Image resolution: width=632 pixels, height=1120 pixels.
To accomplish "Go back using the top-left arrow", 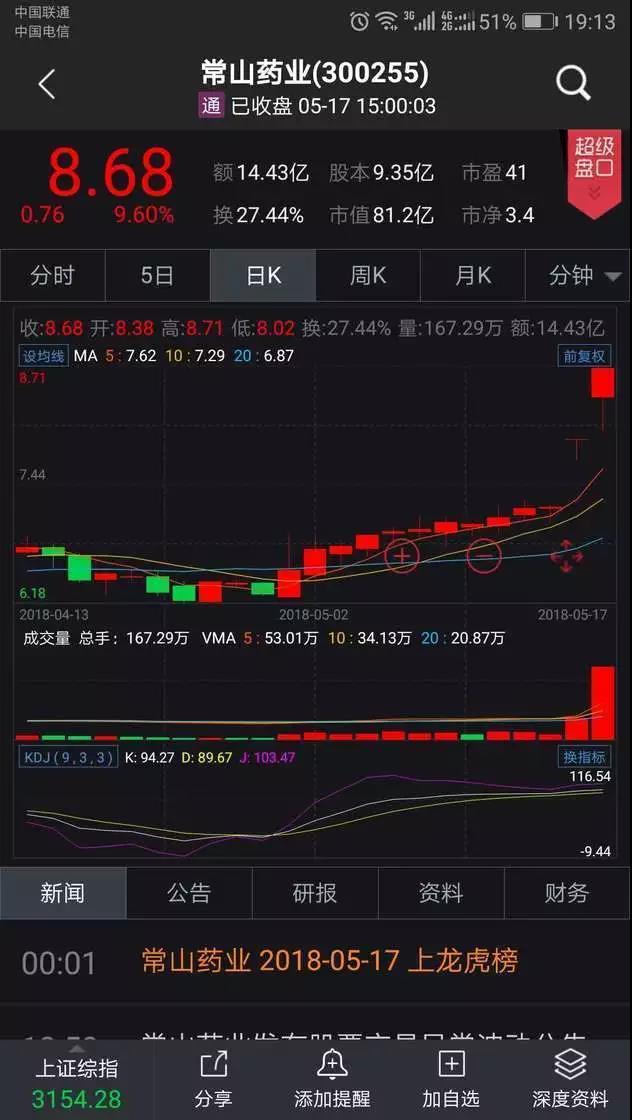I will (x=46, y=85).
